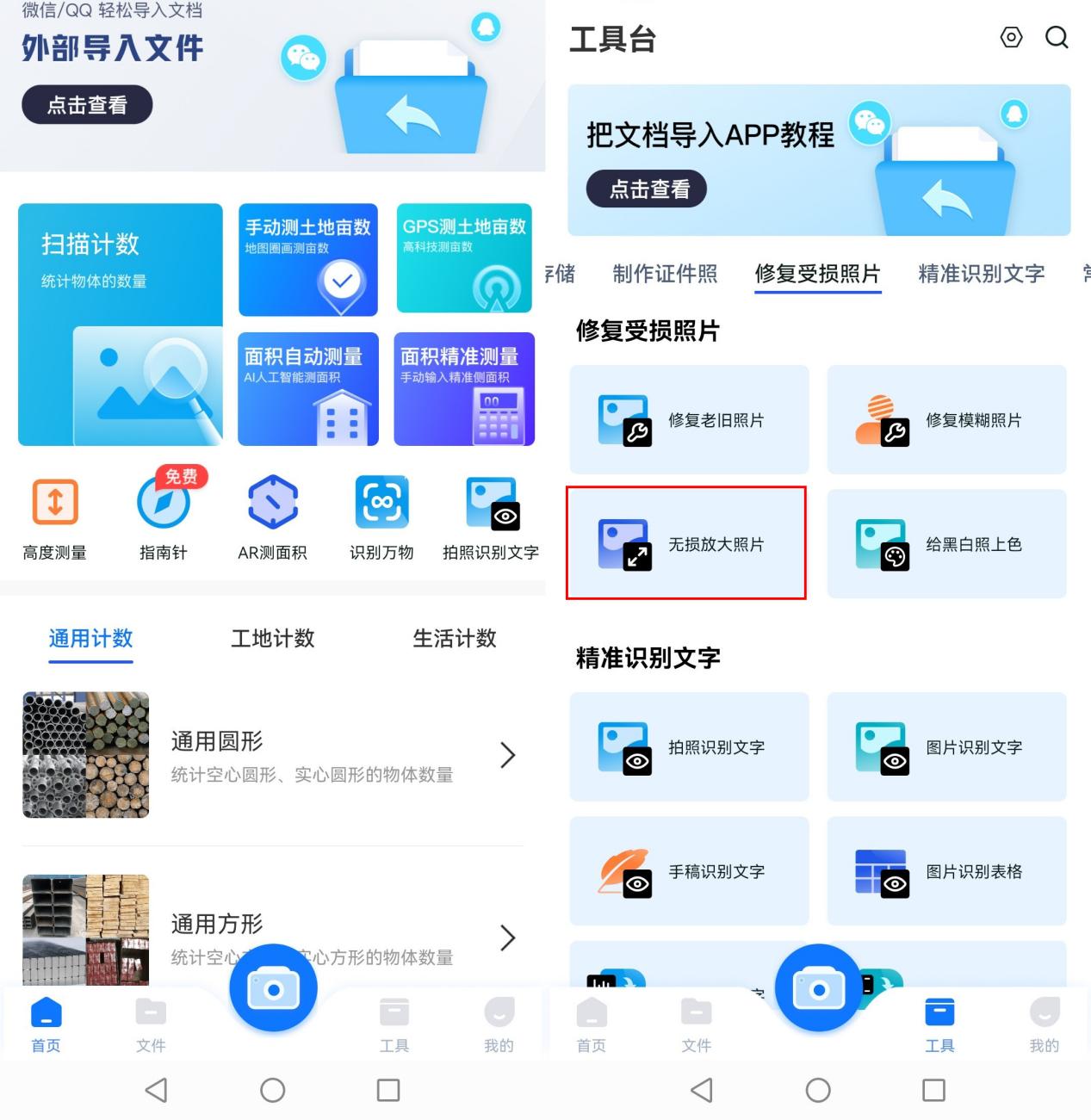The image size is (1091, 1120).
Task: Switch to 工地计数 tab
Action: click(273, 639)
